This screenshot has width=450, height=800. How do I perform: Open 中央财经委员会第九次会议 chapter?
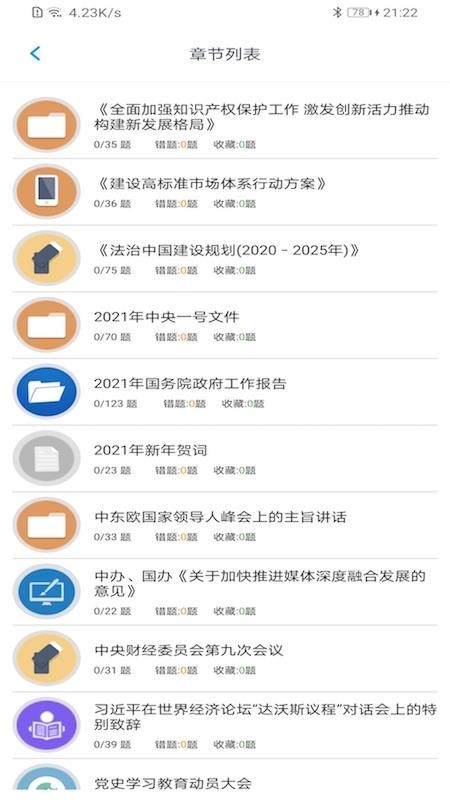225,659
